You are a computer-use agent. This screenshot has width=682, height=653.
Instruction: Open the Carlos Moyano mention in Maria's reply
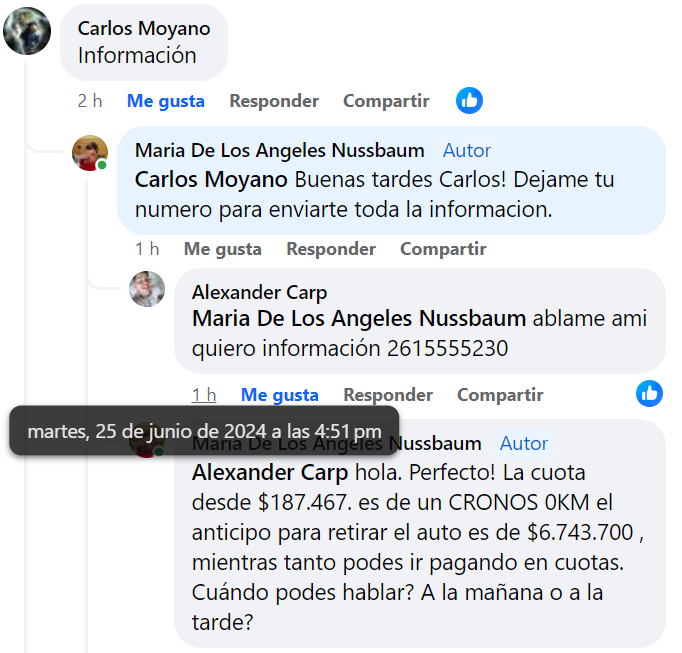point(211,181)
